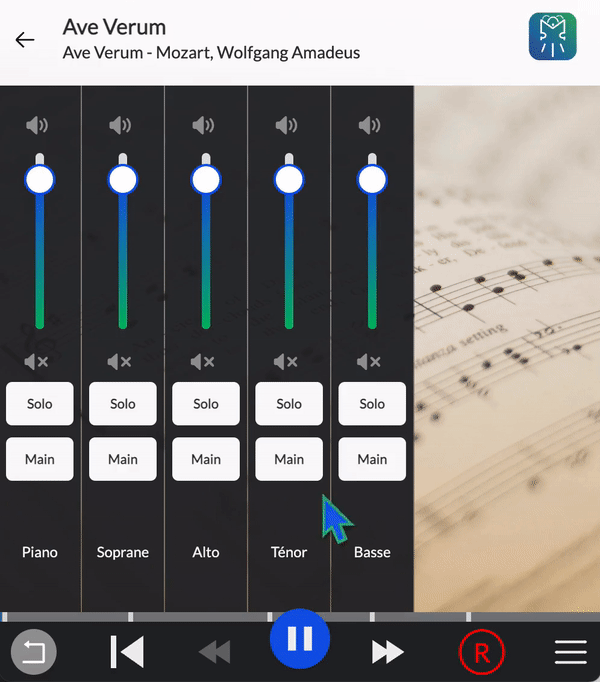Skip to the beginning
600x682 pixels.
(126, 653)
